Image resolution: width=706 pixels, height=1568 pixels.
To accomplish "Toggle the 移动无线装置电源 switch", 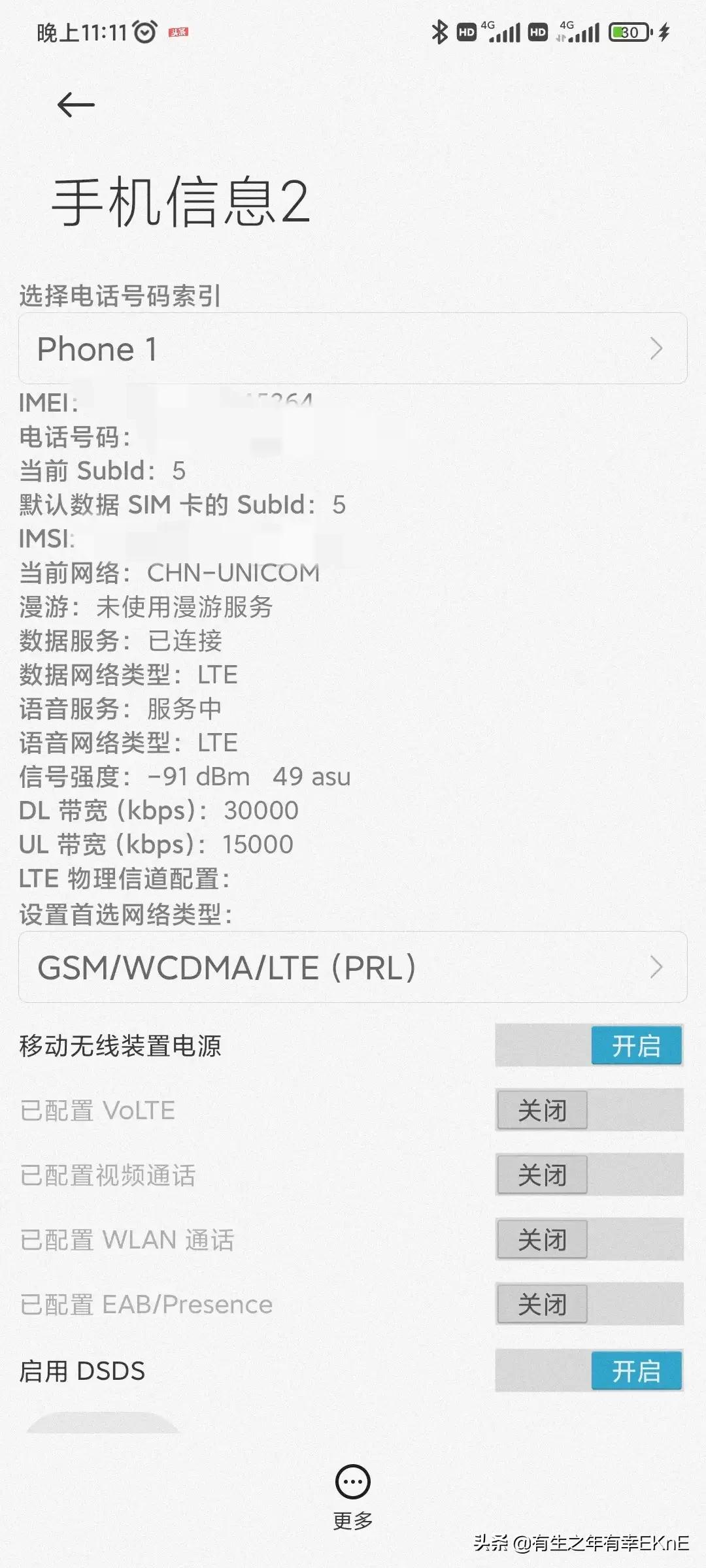I will pos(589,1045).
